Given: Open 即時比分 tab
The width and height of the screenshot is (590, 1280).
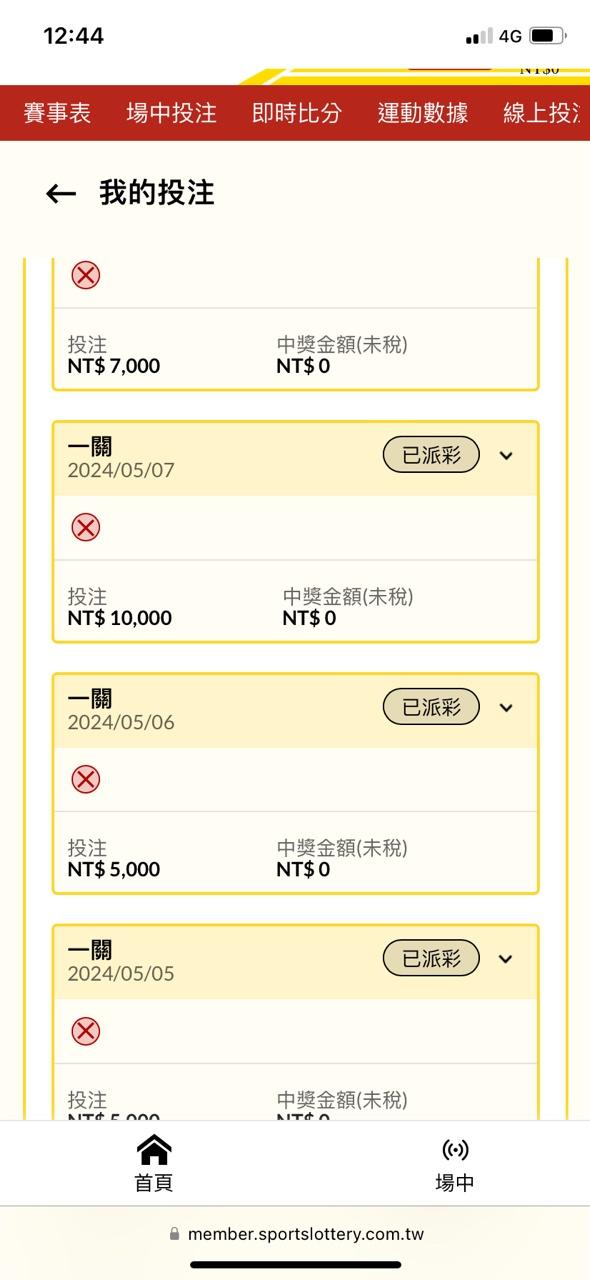Looking at the screenshot, I should (x=297, y=113).
